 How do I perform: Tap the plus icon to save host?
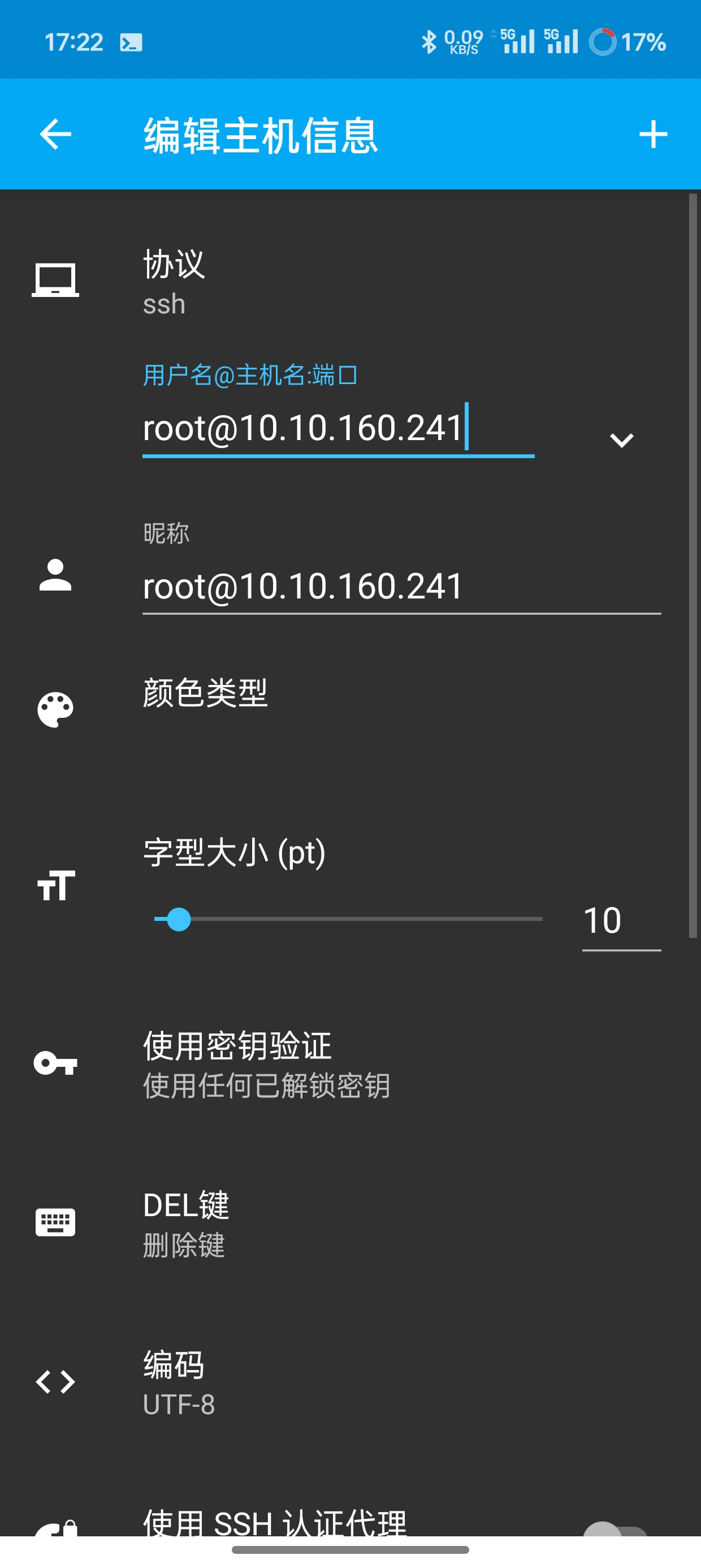[653, 134]
